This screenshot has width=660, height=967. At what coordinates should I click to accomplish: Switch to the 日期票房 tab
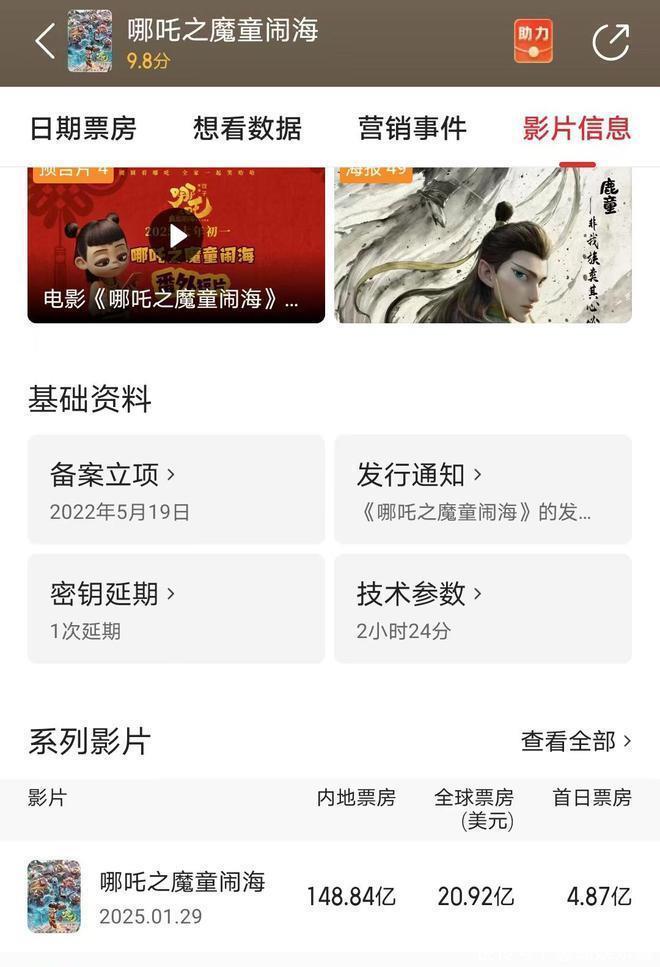(82, 128)
